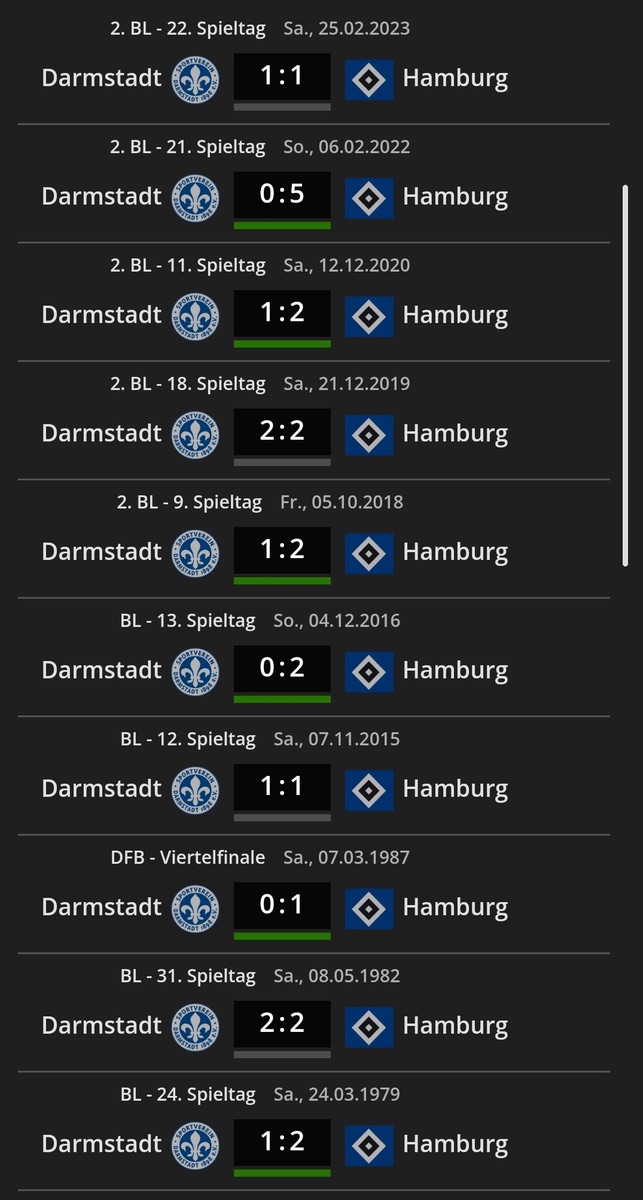Select the 05.10.2018 9. Spieltag match
This screenshot has width=643, height=1200.
pyautogui.click(x=282, y=551)
